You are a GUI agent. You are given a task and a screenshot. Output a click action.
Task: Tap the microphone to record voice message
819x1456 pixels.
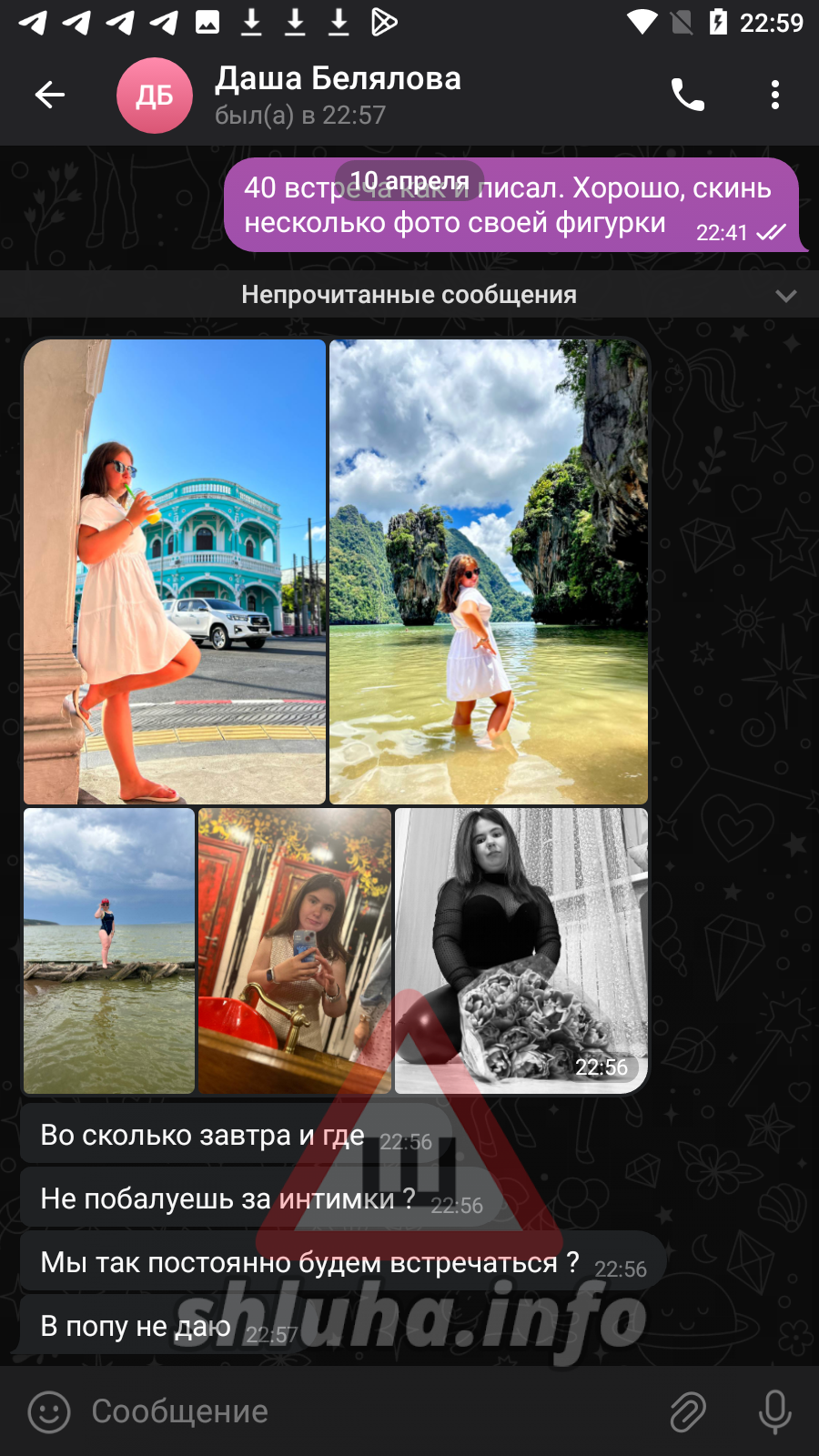774,1411
